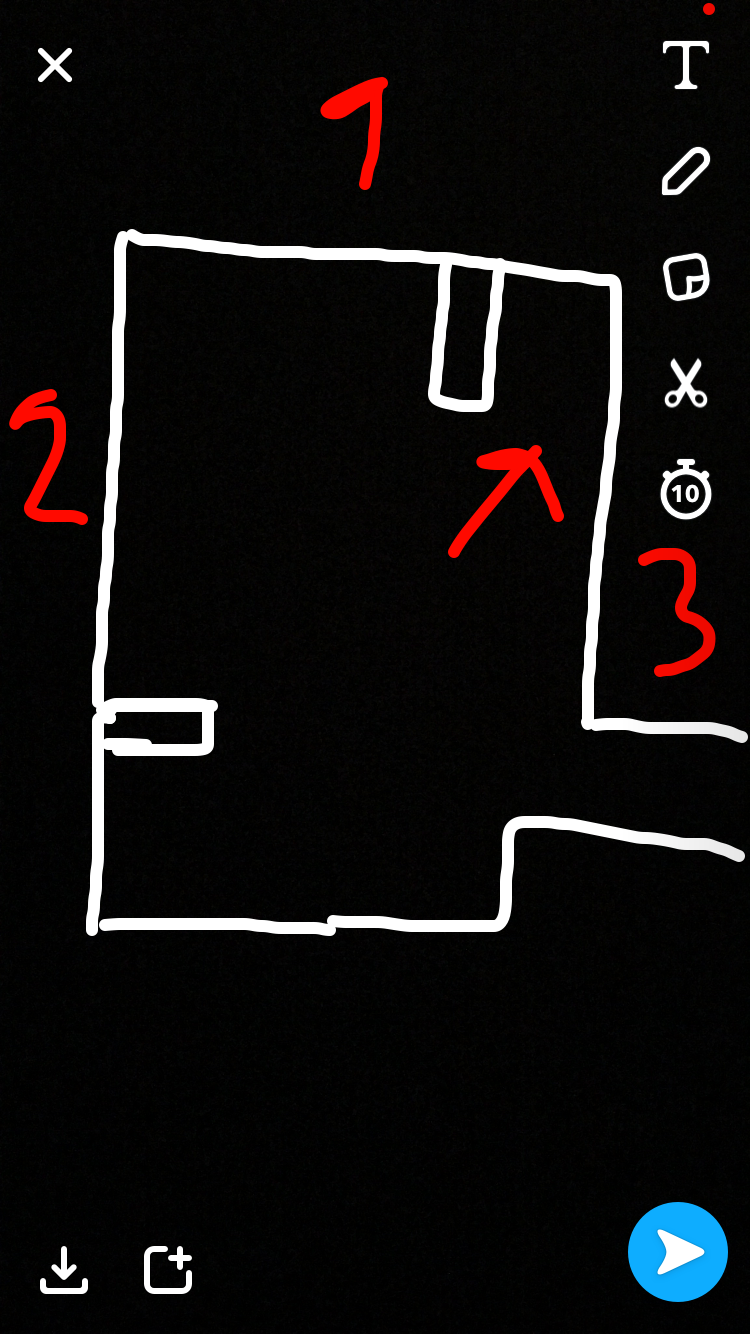Add a text caption with the T tool
This screenshot has width=750, height=1334.
click(686, 65)
